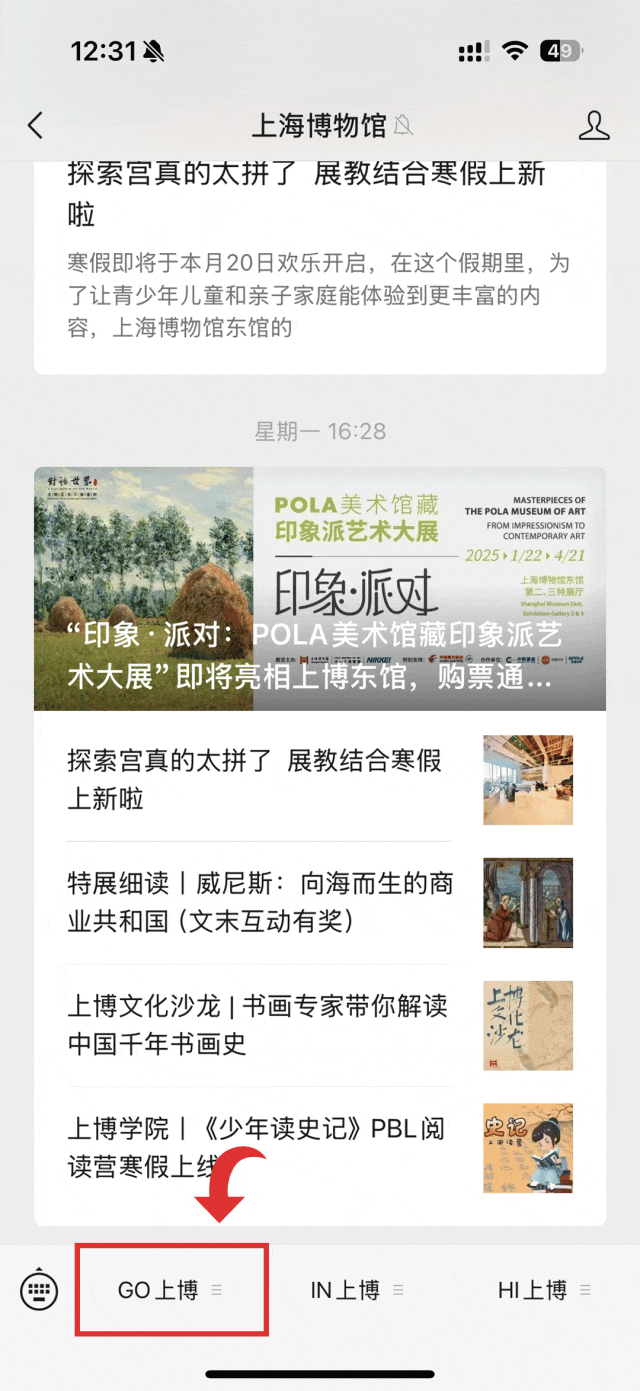The width and height of the screenshot is (640, 1391).
Task: Open the 印象·派对 POLA exhibition article
Action: 319,588
